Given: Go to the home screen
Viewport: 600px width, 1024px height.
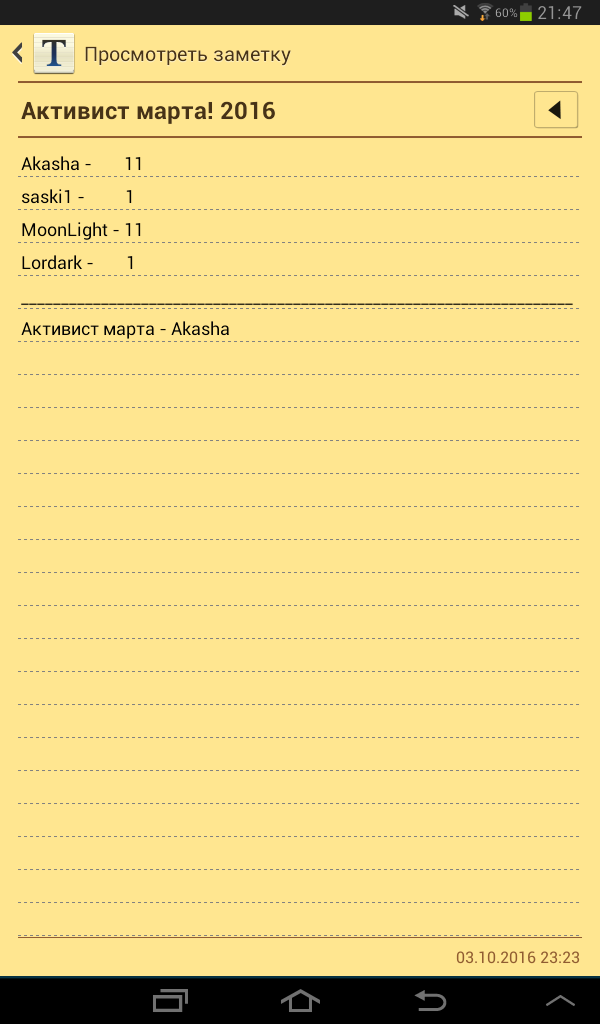Looking at the screenshot, I should point(300,1000).
